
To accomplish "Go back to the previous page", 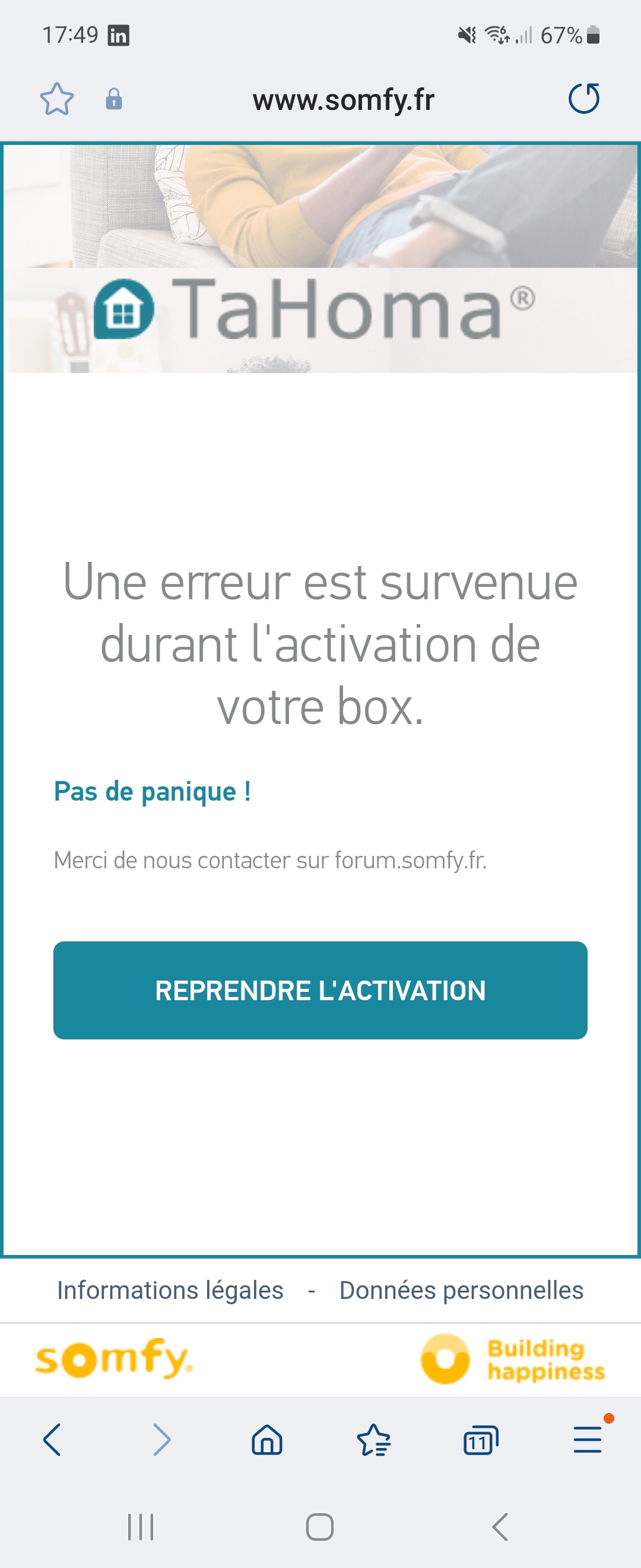I will pos(52,1440).
